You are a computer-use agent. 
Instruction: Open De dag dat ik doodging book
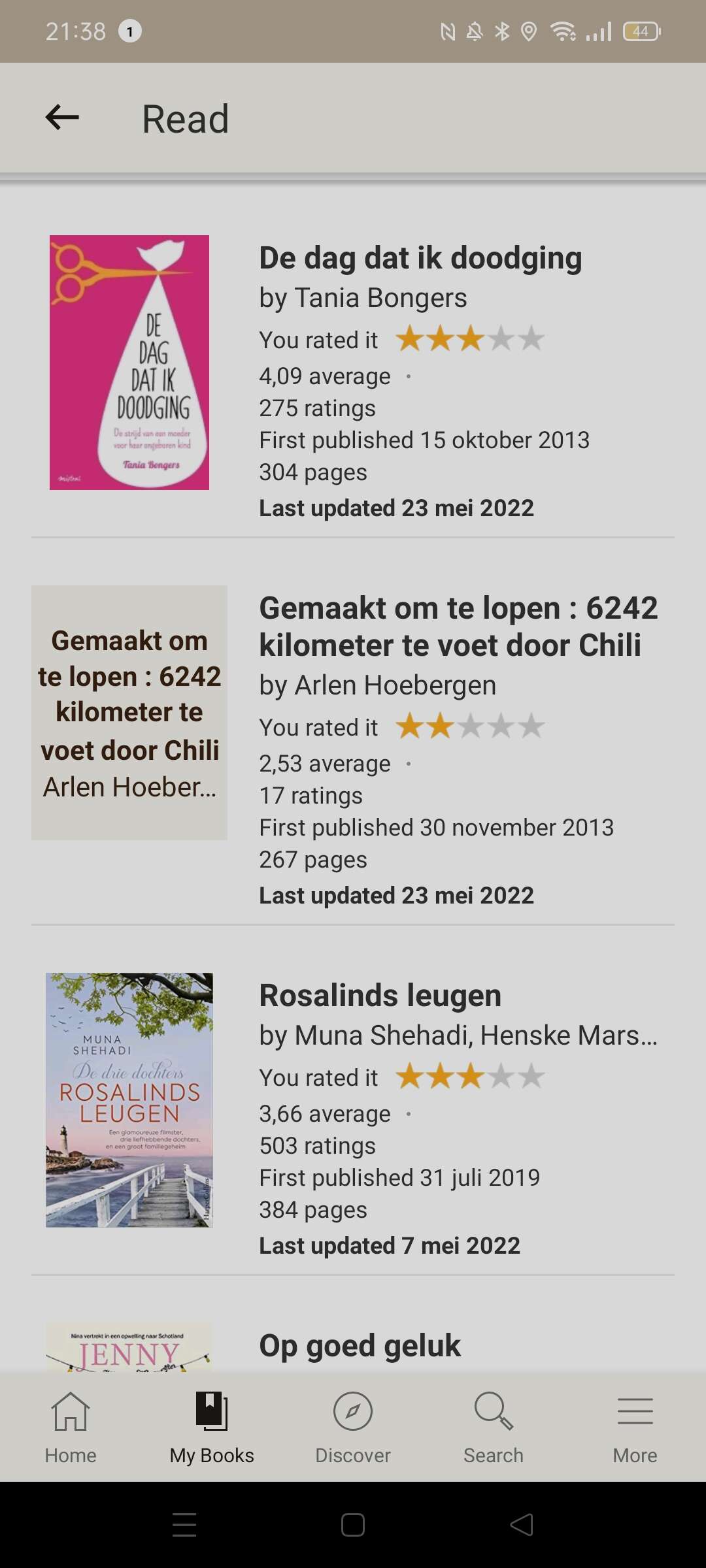[420, 259]
